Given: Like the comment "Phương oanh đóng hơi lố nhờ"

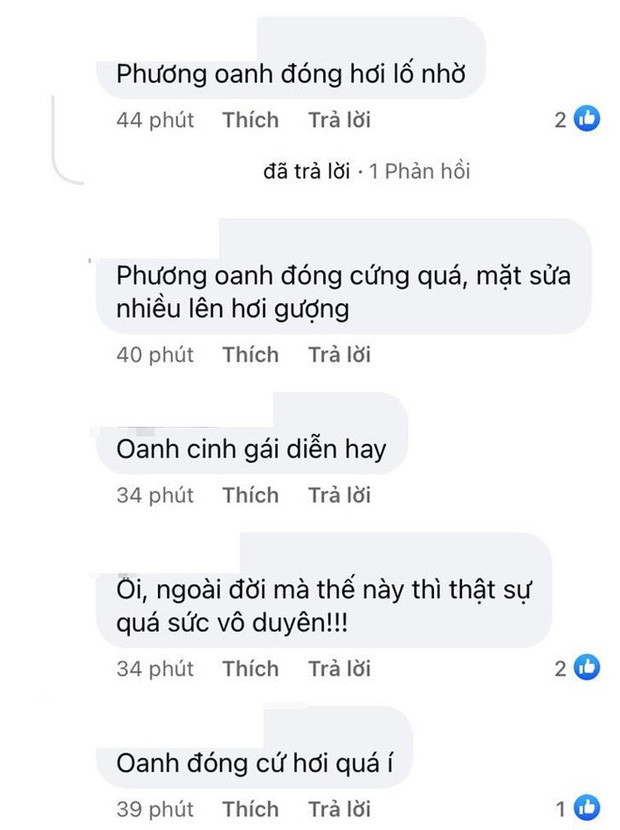Looking at the screenshot, I should [250, 120].
